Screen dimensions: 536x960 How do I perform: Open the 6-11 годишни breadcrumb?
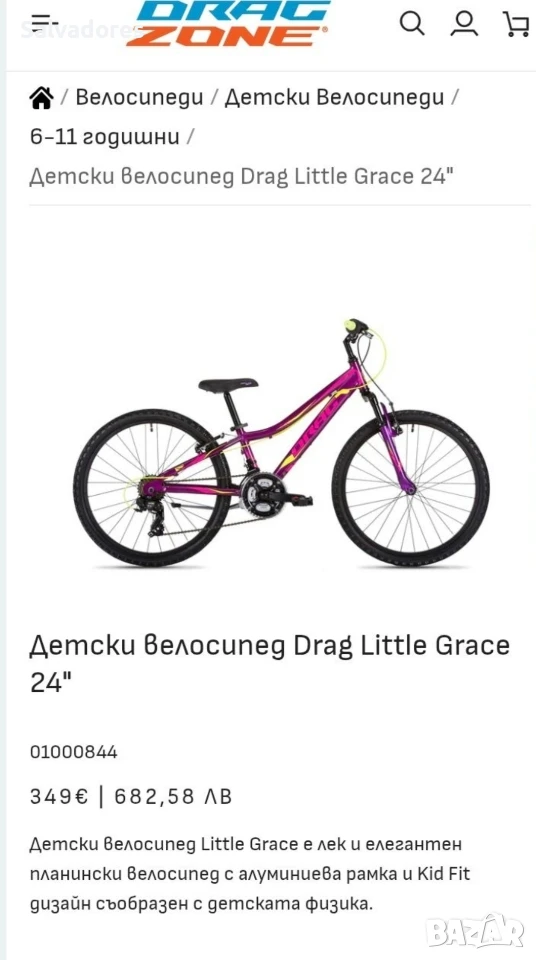point(105,137)
